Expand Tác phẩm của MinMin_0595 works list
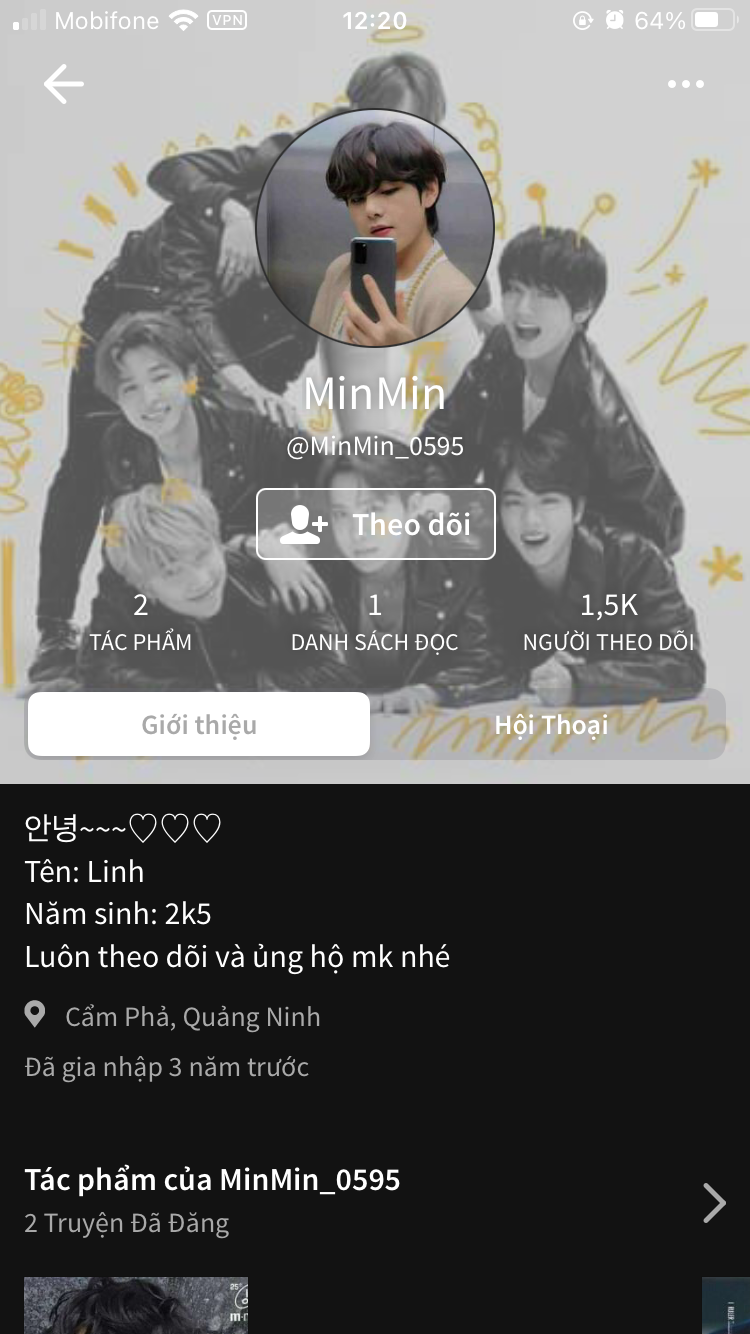The image size is (750, 1334). pyautogui.click(x=713, y=1203)
